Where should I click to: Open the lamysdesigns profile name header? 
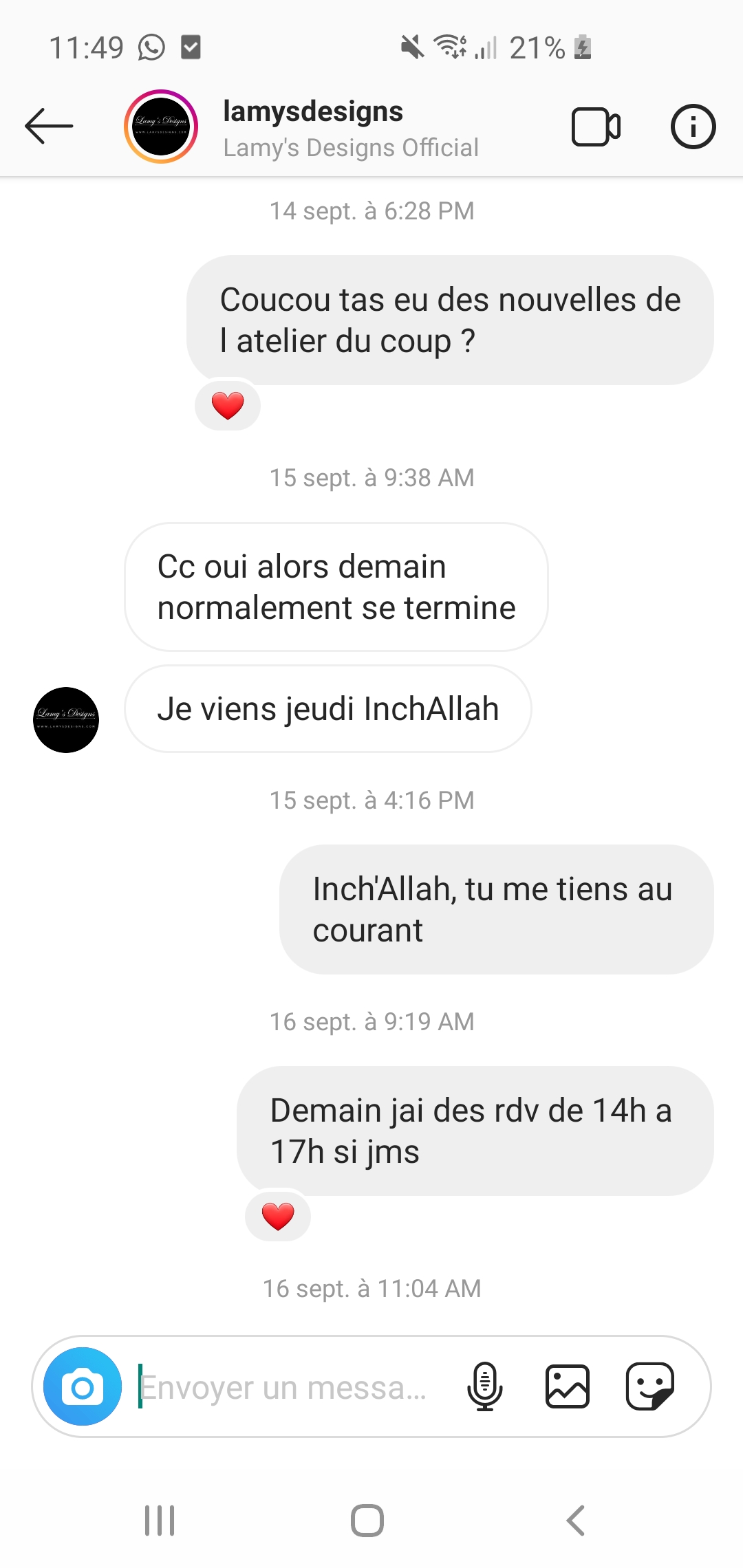coord(351,128)
